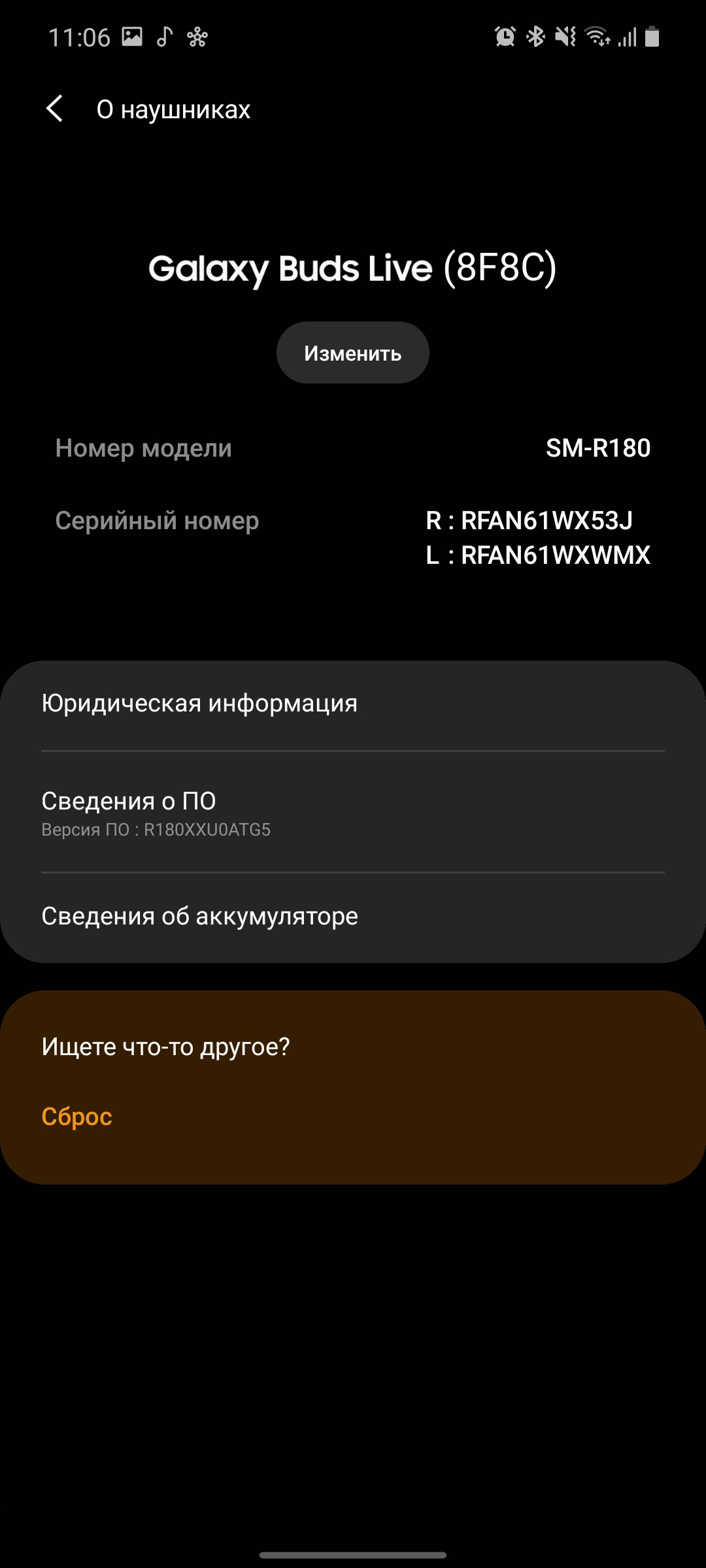Image resolution: width=706 pixels, height=1568 pixels.
Task: Open Сведения о ПО
Action: [x=353, y=813]
